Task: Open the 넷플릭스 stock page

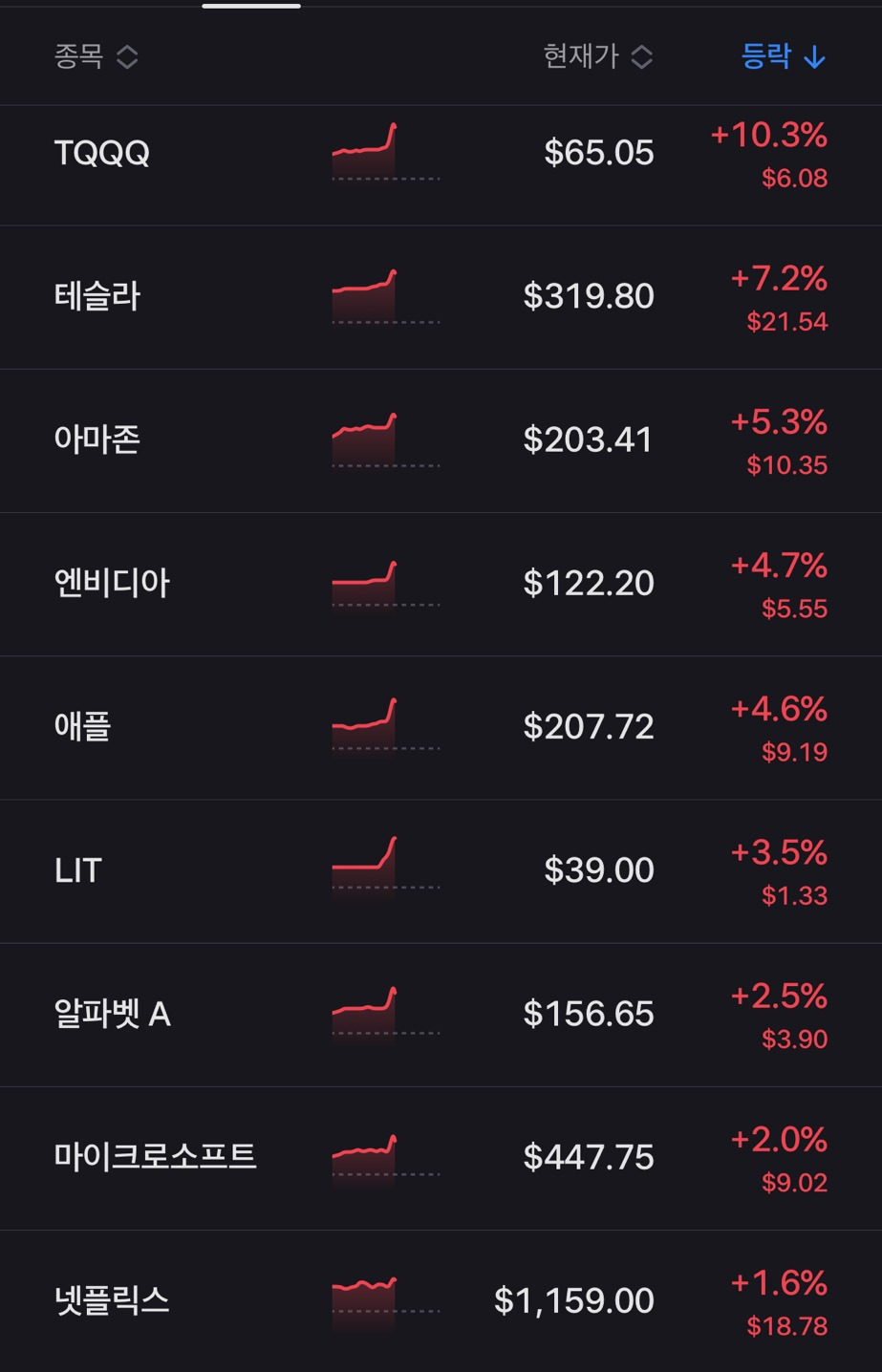Action: 112,1300
